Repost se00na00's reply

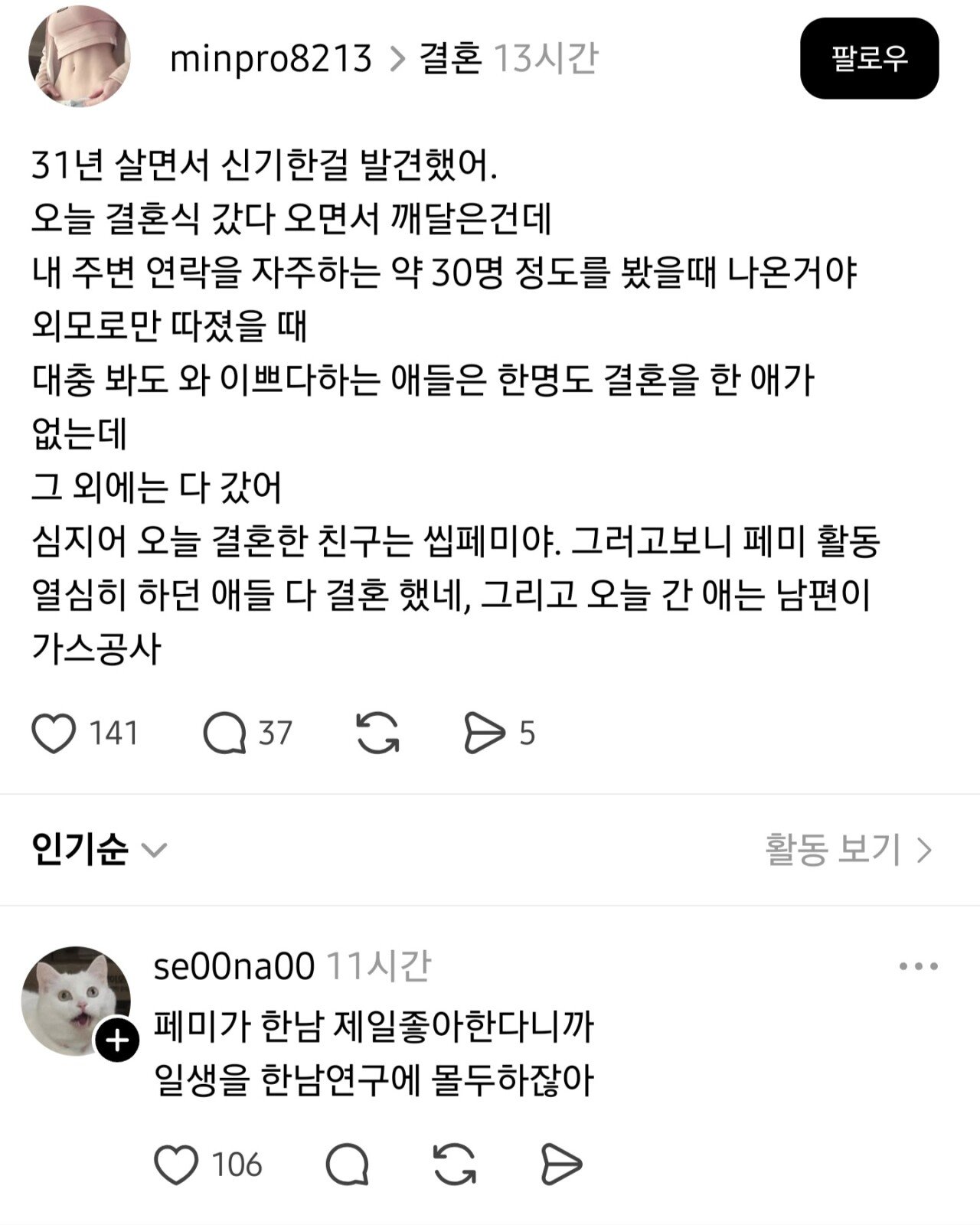tap(455, 1165)
